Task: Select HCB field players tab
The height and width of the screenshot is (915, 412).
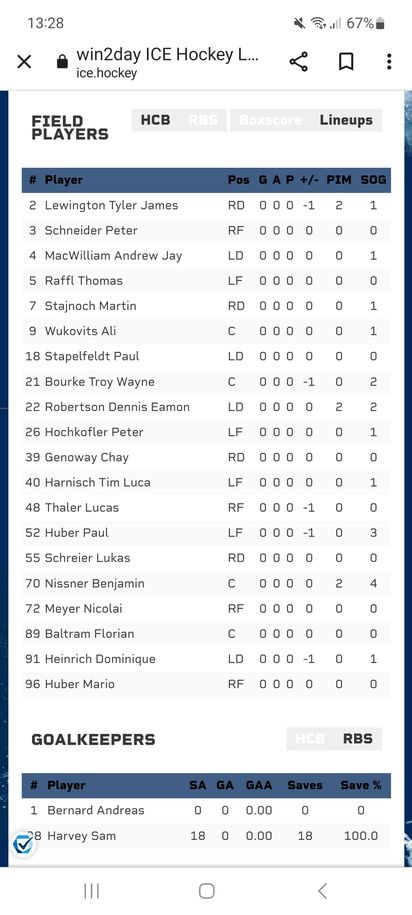Action: [x=155, y=120]
